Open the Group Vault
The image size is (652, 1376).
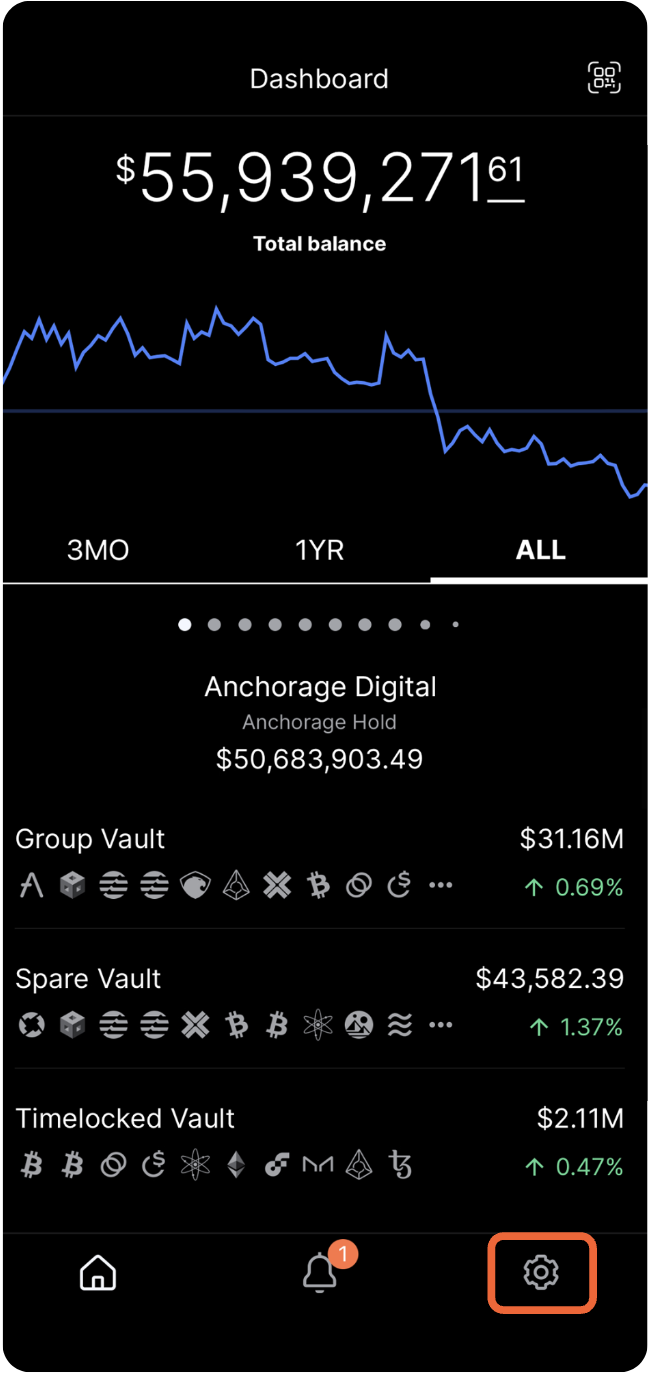click(320, 862)
